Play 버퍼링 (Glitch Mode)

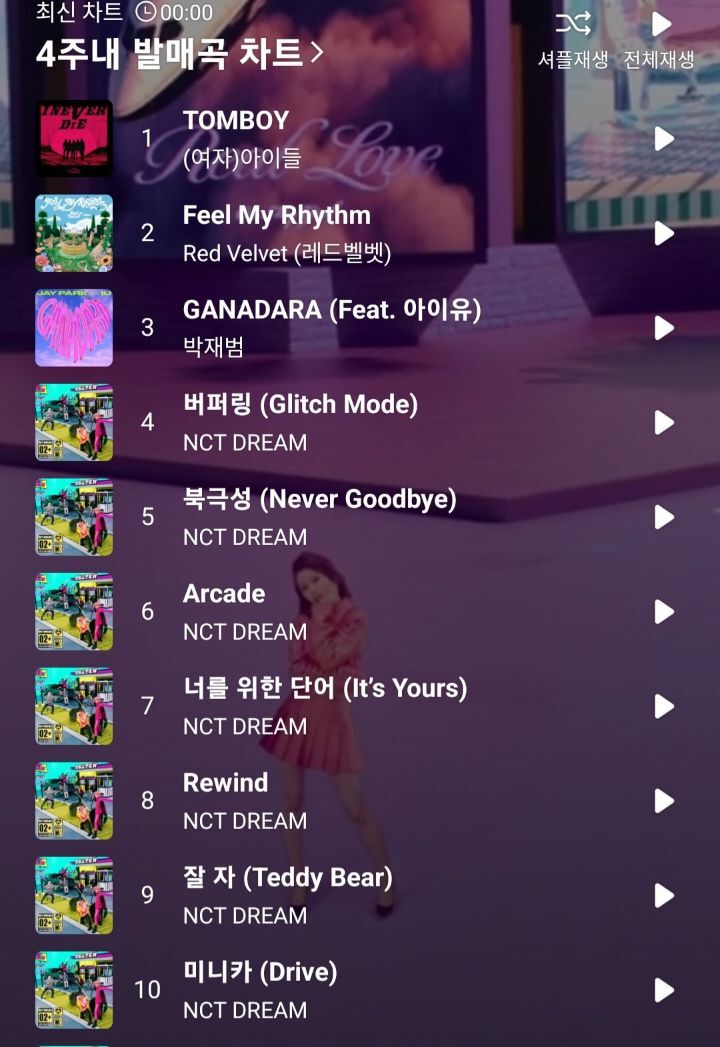pos(664,423)
